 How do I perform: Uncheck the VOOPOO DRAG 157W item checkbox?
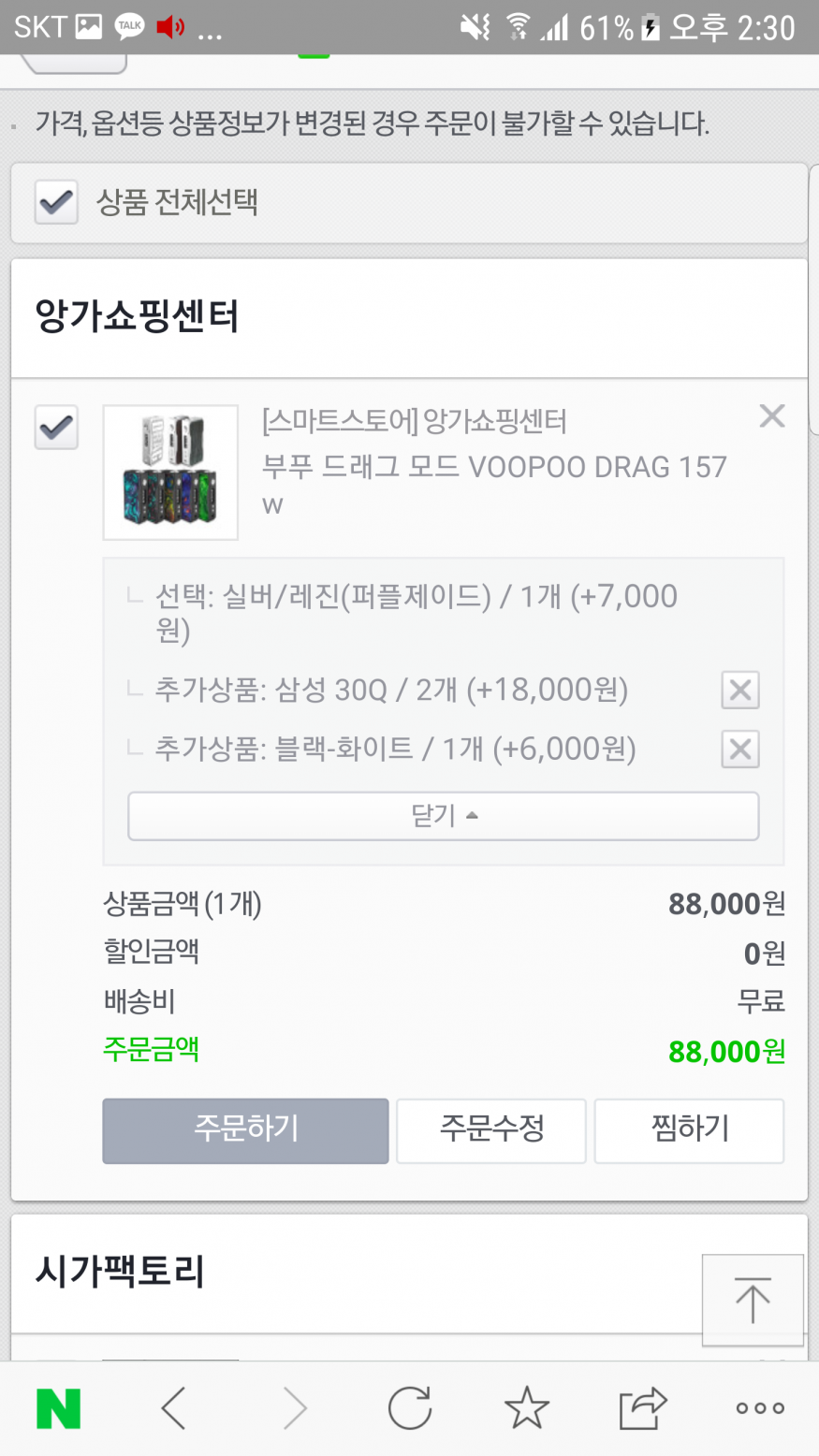tap(56, 428)
